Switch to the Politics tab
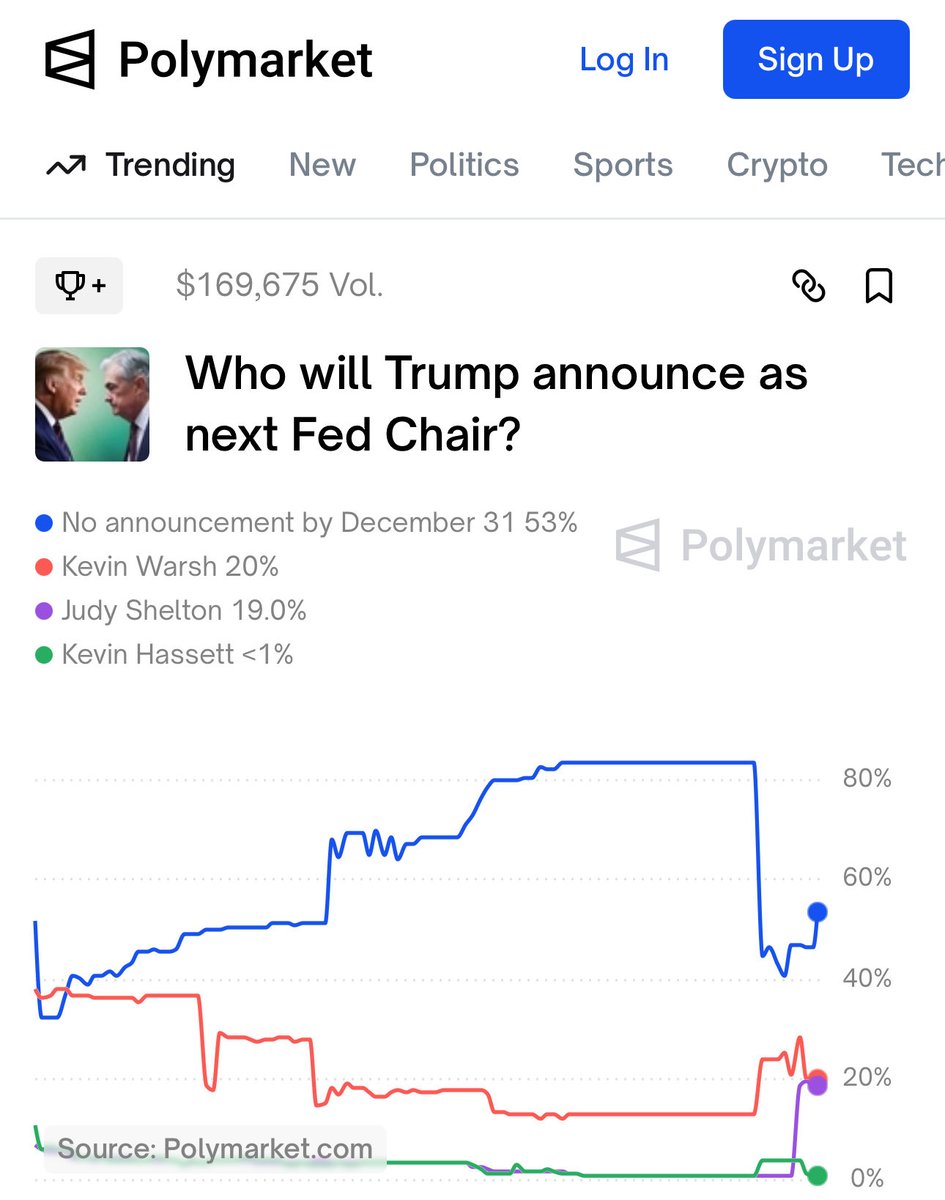 tap(464, 165)
